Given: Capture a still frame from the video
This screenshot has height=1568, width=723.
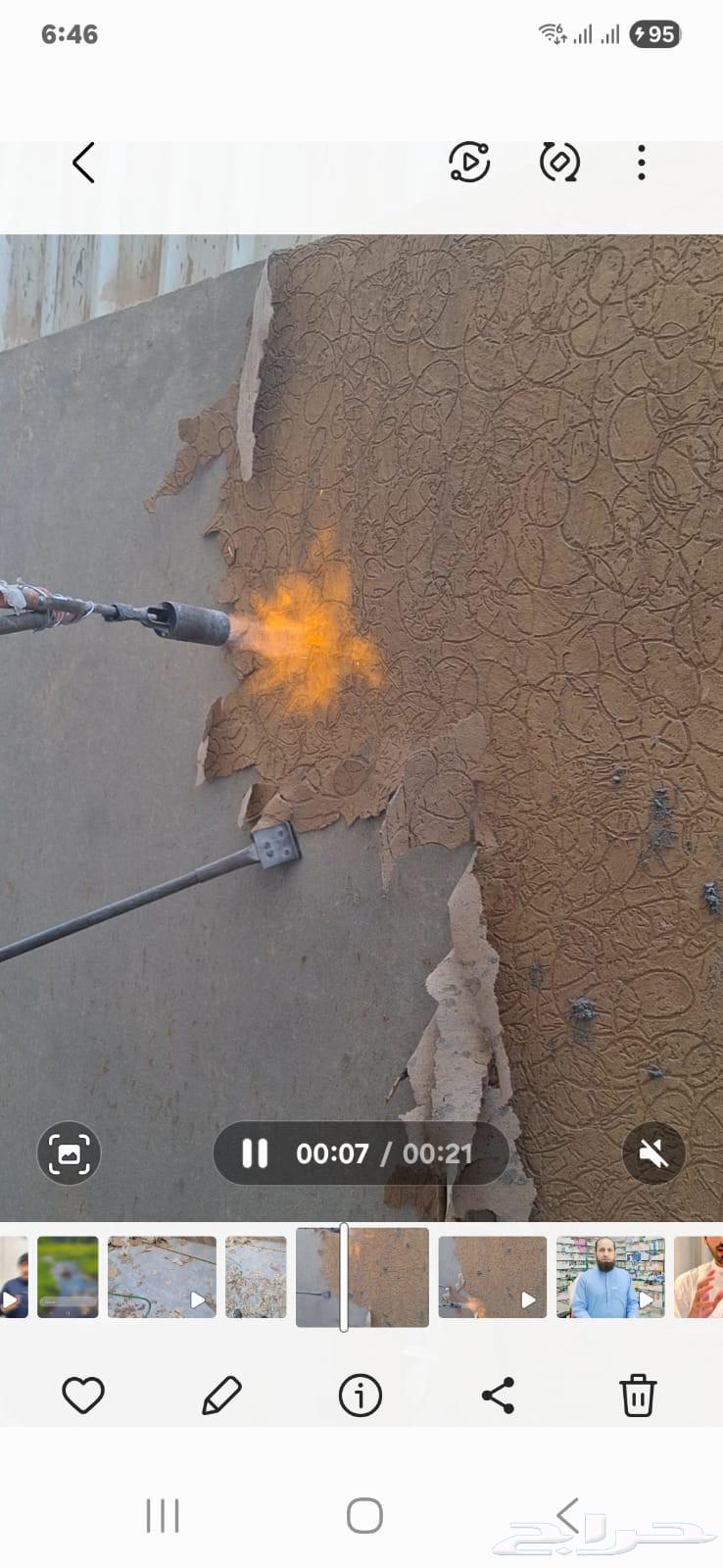Looking at the screenshot, I should pyautogui.click(x=68, y=1153).
